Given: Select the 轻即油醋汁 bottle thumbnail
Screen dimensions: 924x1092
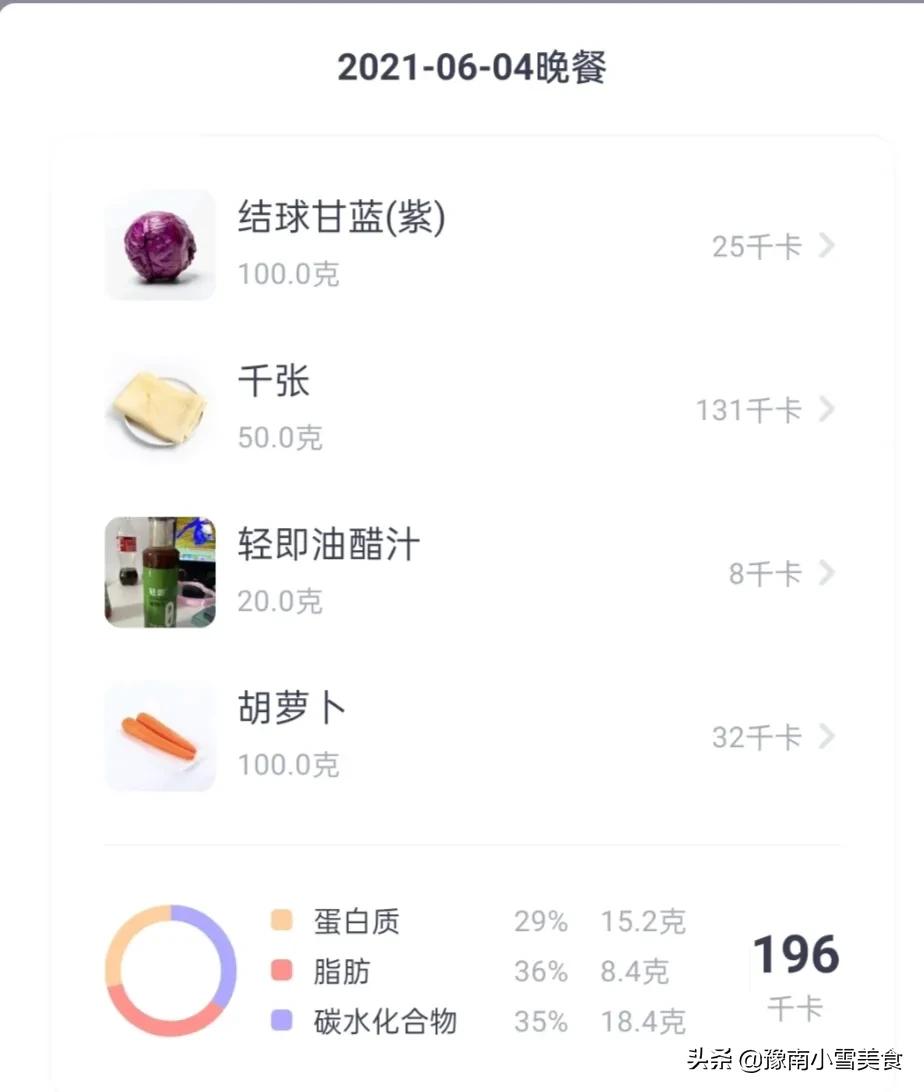Looking at the screenshot, I should click(159, 571).
